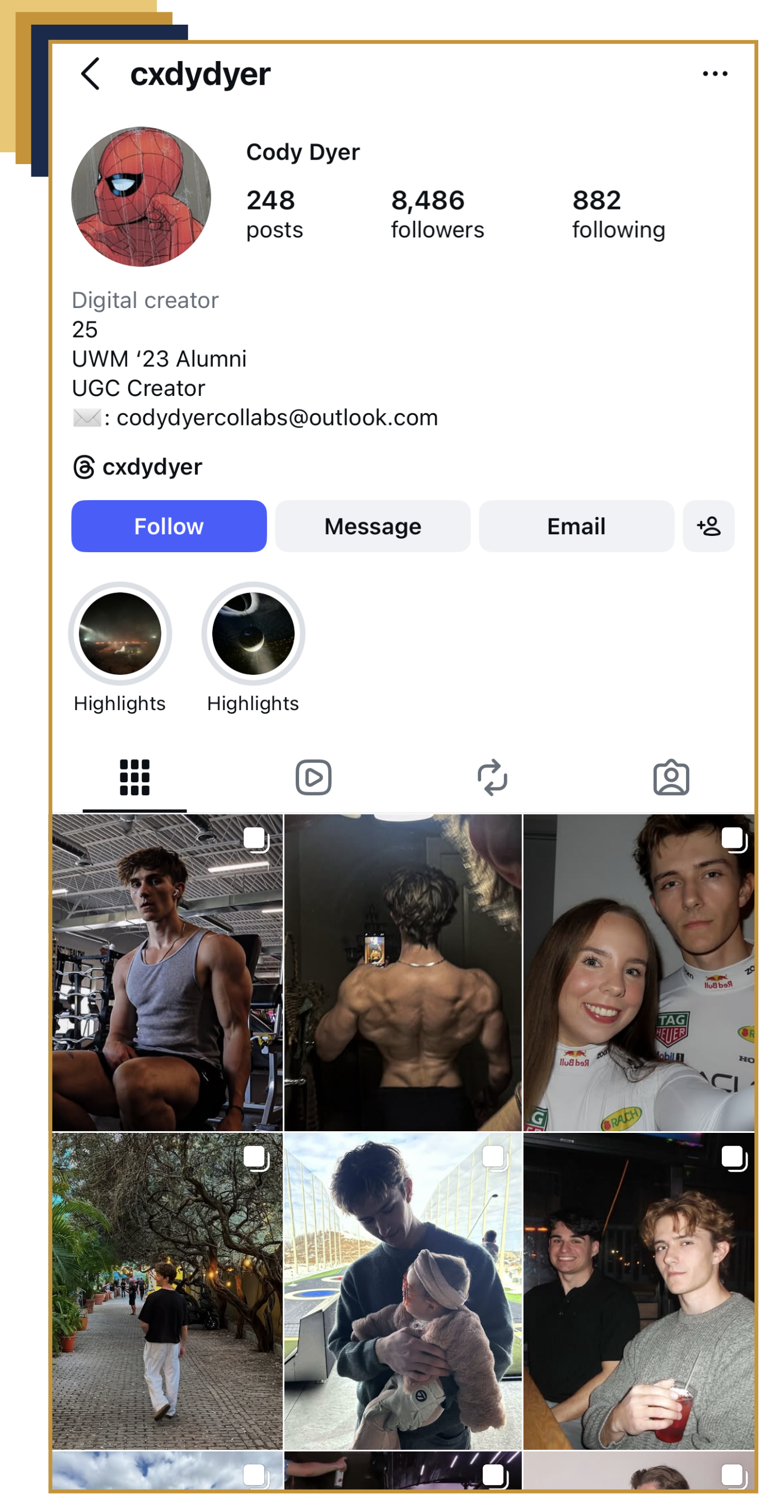Open the post with the red drink
Image resolution: width=784 pixels, height=1512 pixels.
(638, 1291)
